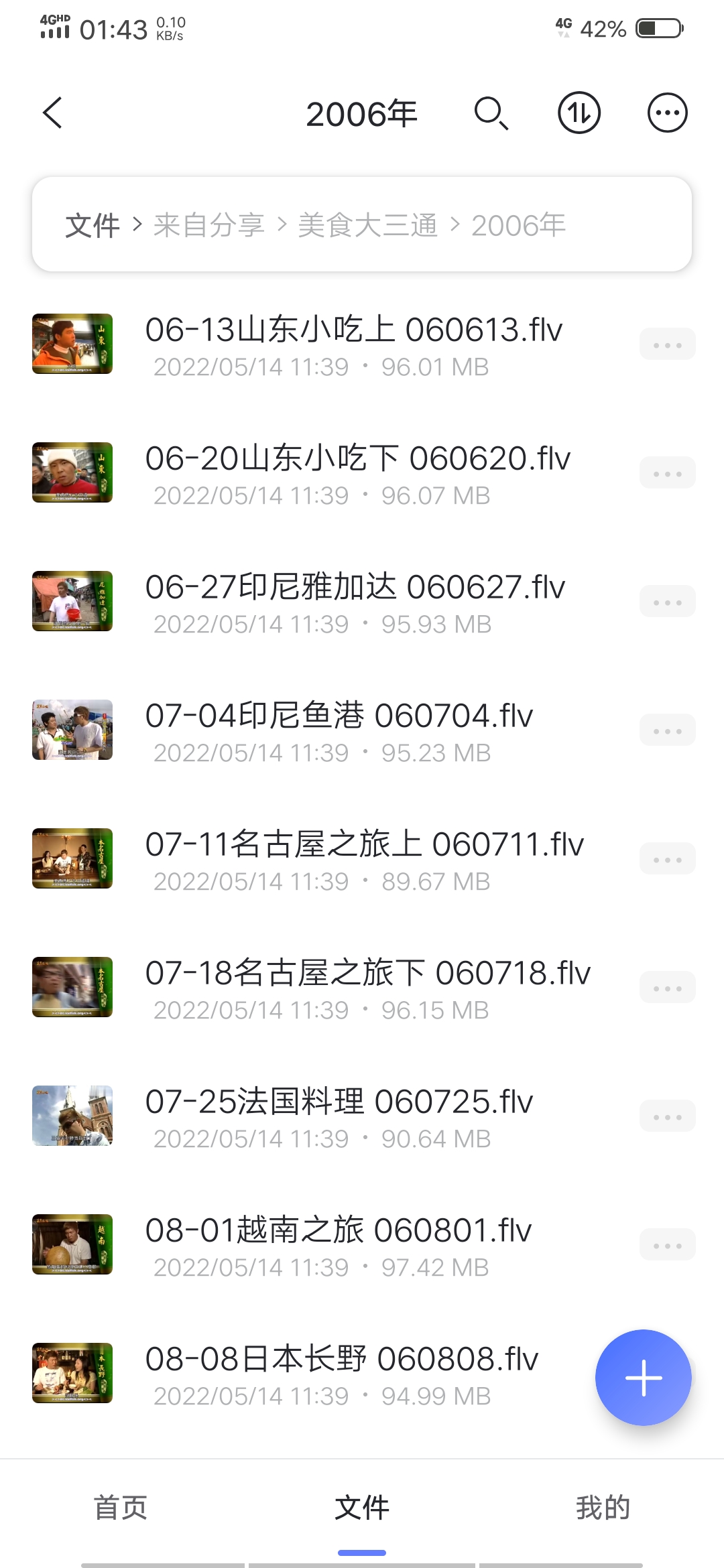This screenshot has width=724, height=1568.
Task: Click the thumbnail of 08-08日本长野 video
Action: (72, 1372)
